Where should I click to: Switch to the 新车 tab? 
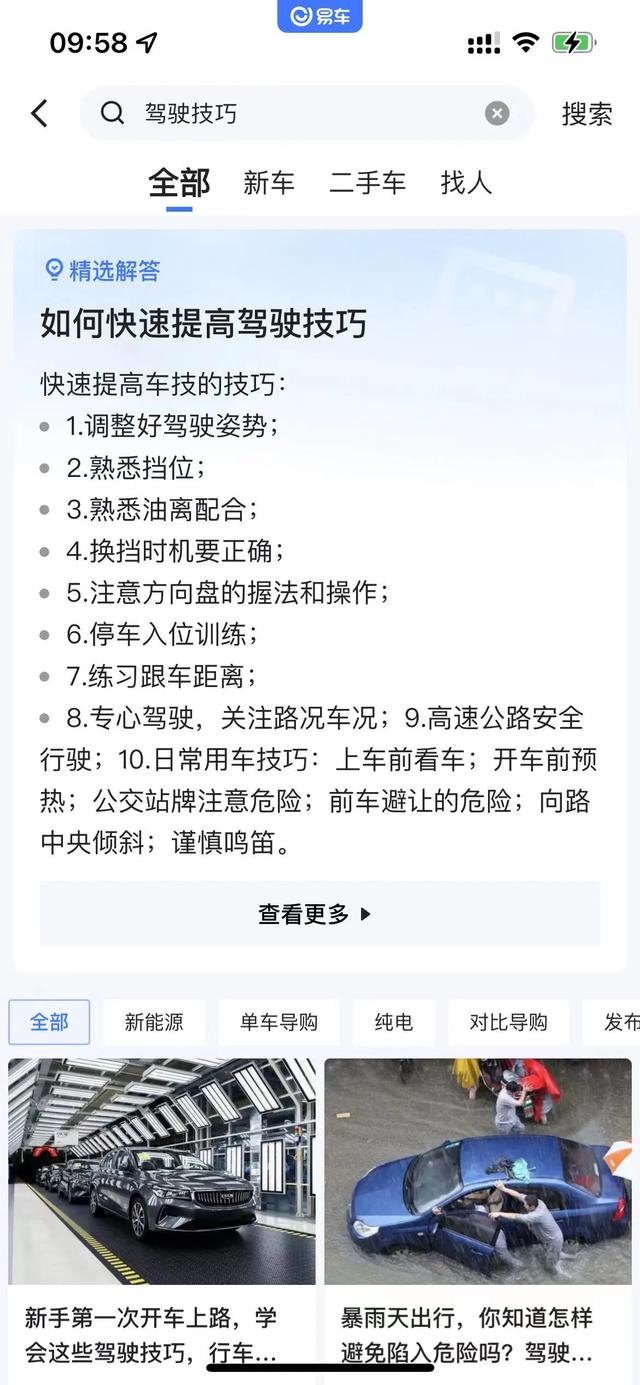(x=269, y=183)
